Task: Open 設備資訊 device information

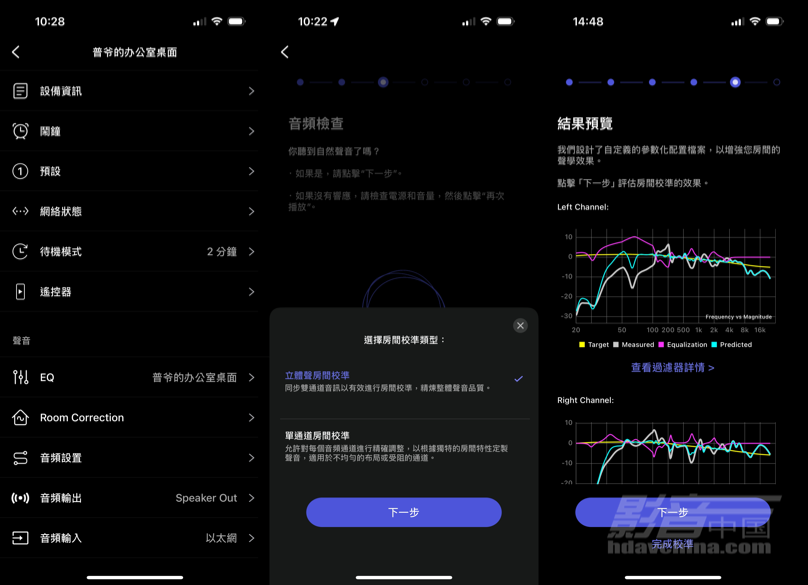Action: 134,91
